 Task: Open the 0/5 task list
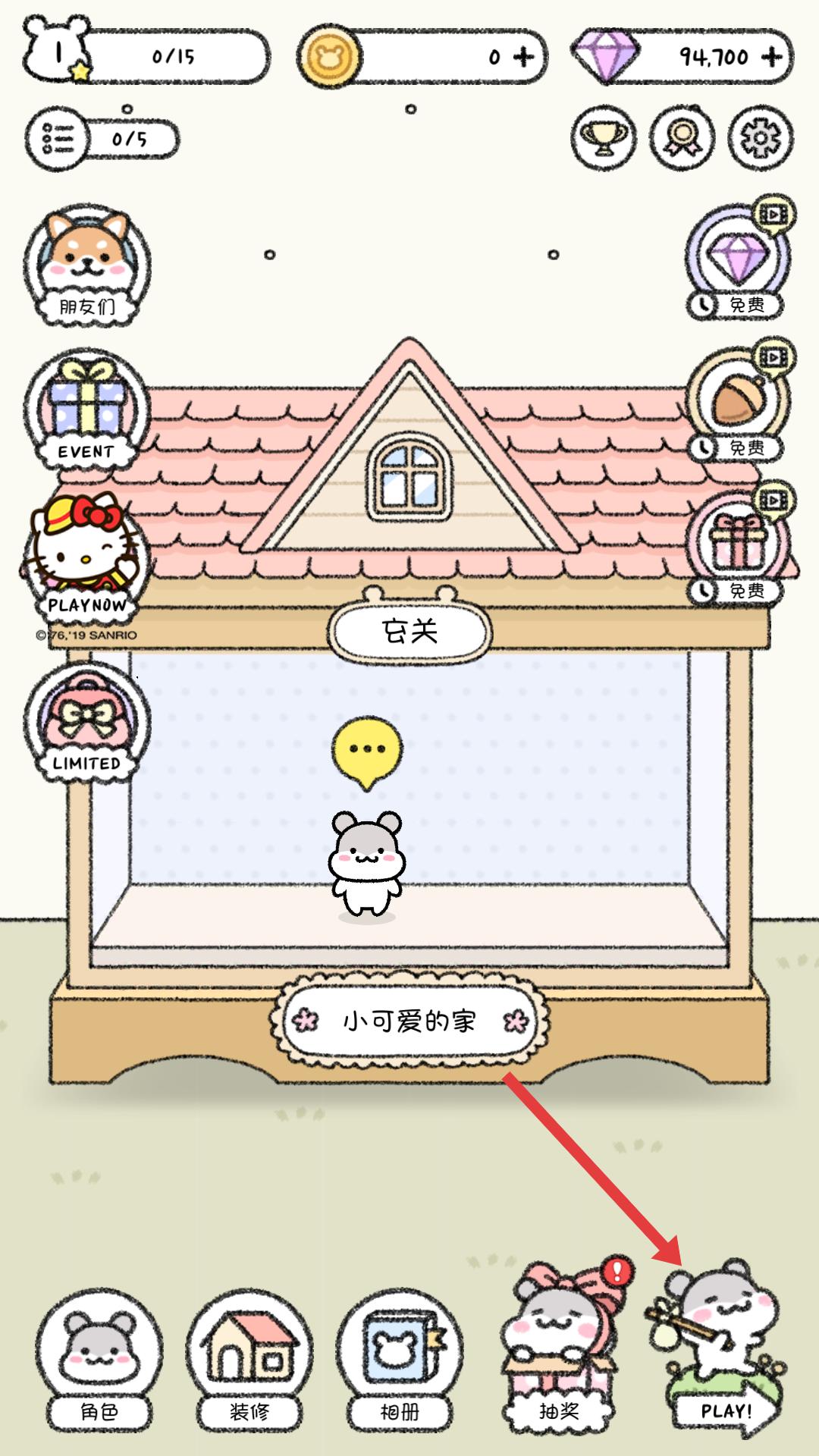pyautogui.click(x=102, y=140)
